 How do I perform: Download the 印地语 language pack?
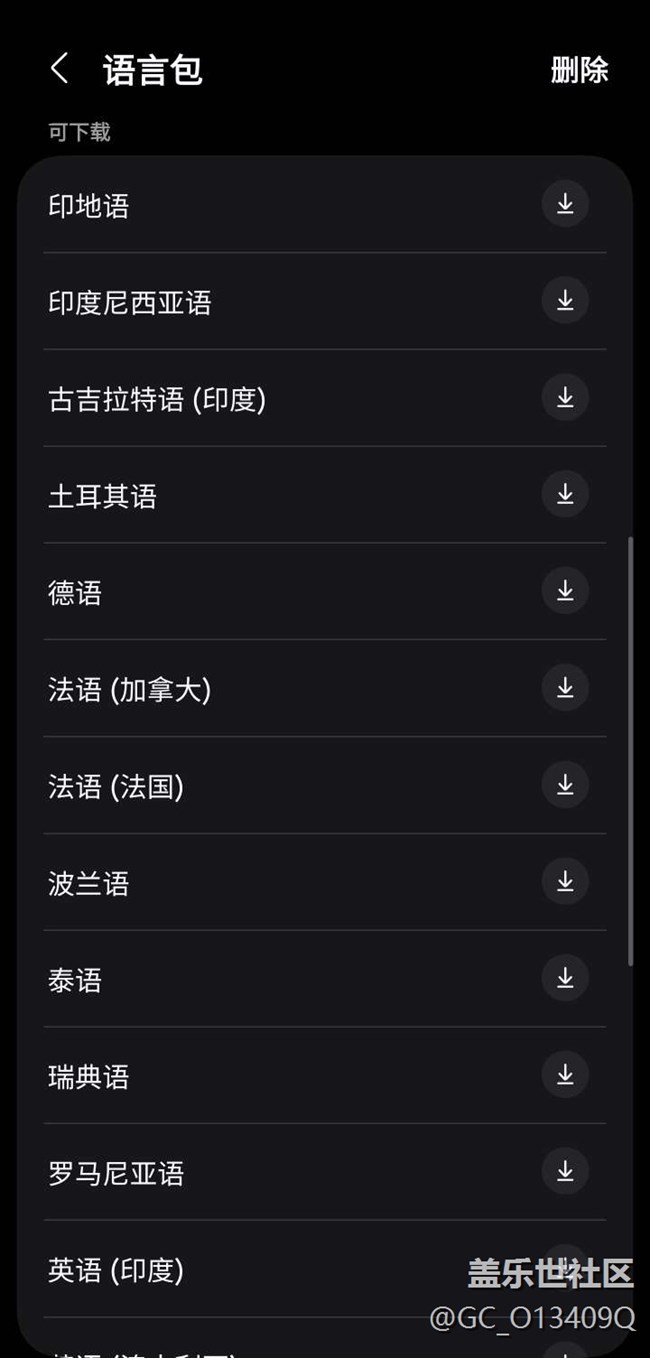point(565,204)
